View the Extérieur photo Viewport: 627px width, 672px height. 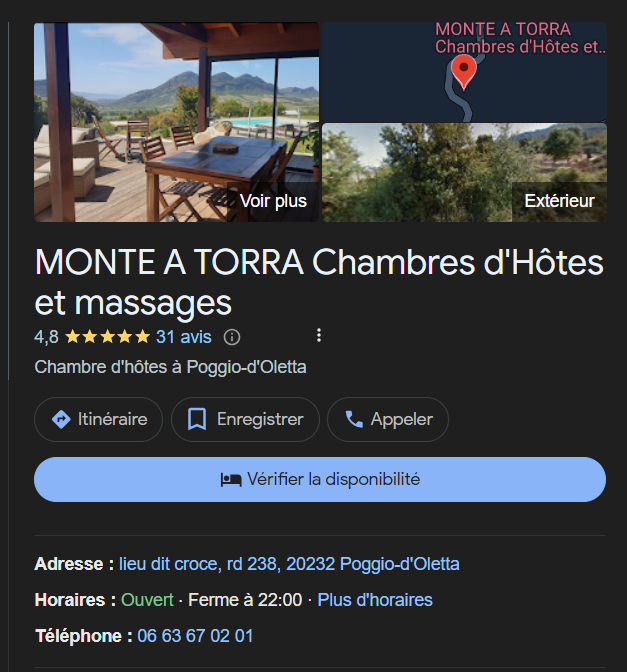(x=464, y=172)
